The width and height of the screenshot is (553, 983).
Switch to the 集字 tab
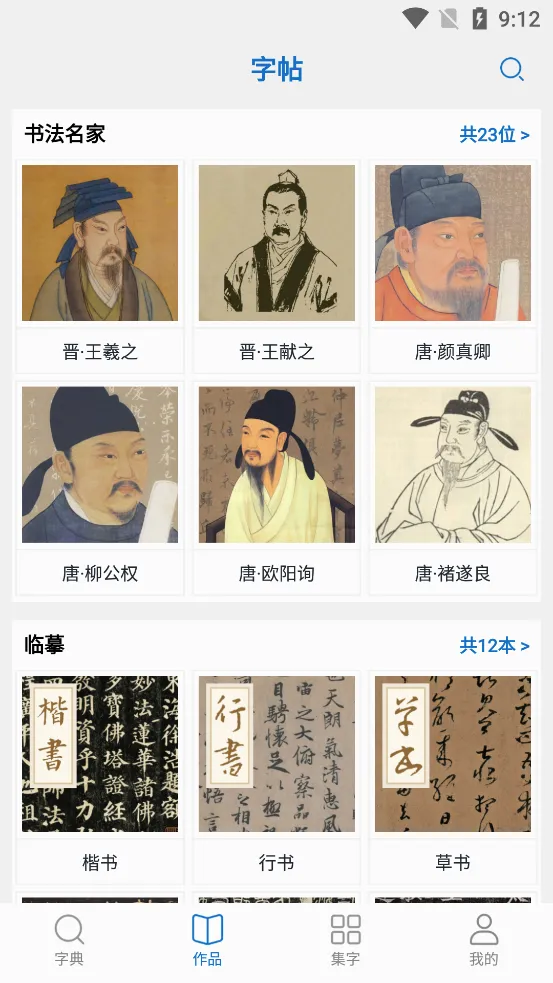(x=345, y=940)
